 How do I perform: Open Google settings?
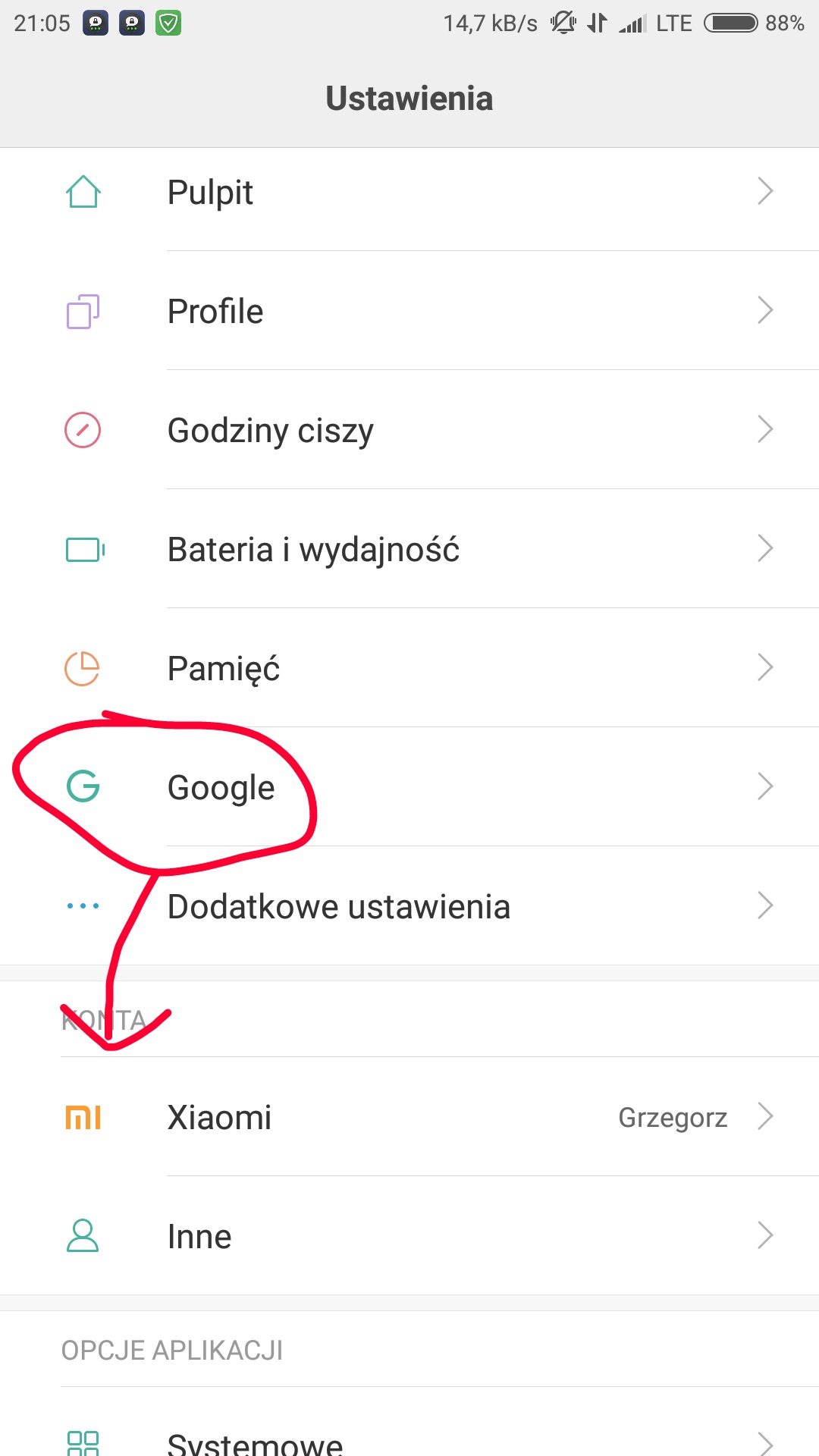pos(409,787)
